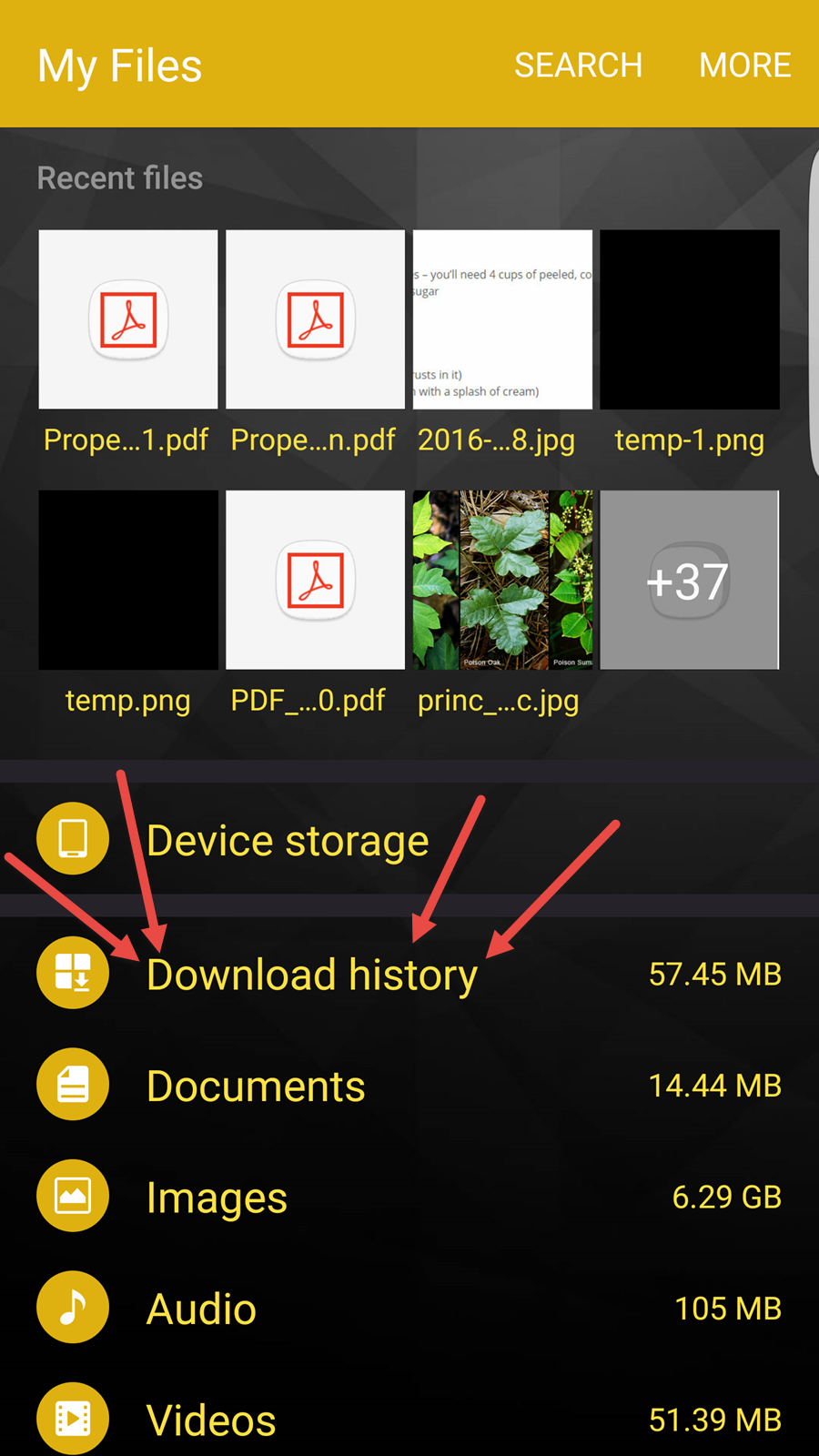Screen dimensions: 819x1456
Task: Tap SEARCH in the app bar
Action: pos(578,66)
